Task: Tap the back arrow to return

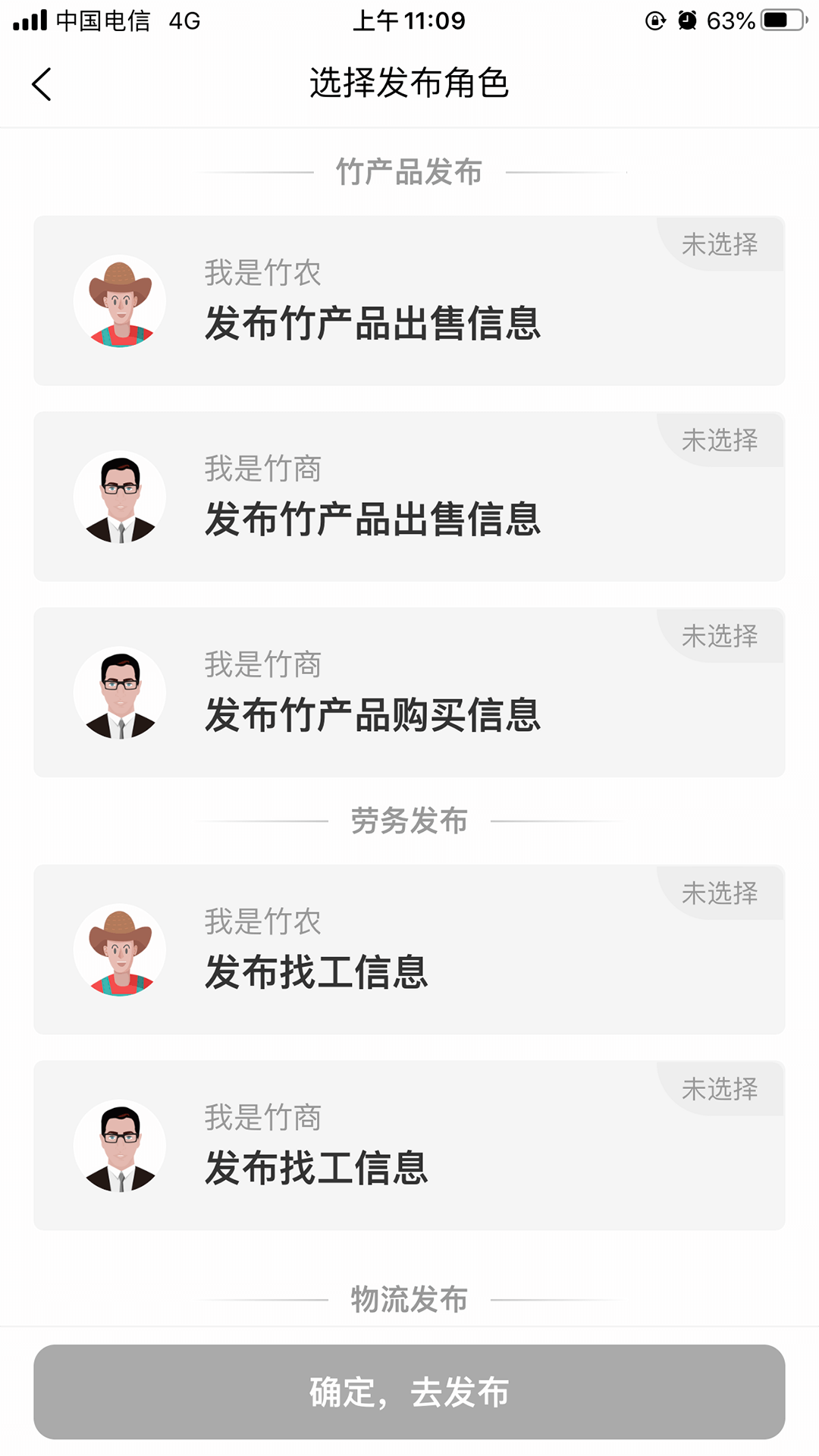Action: click(42, 83)
